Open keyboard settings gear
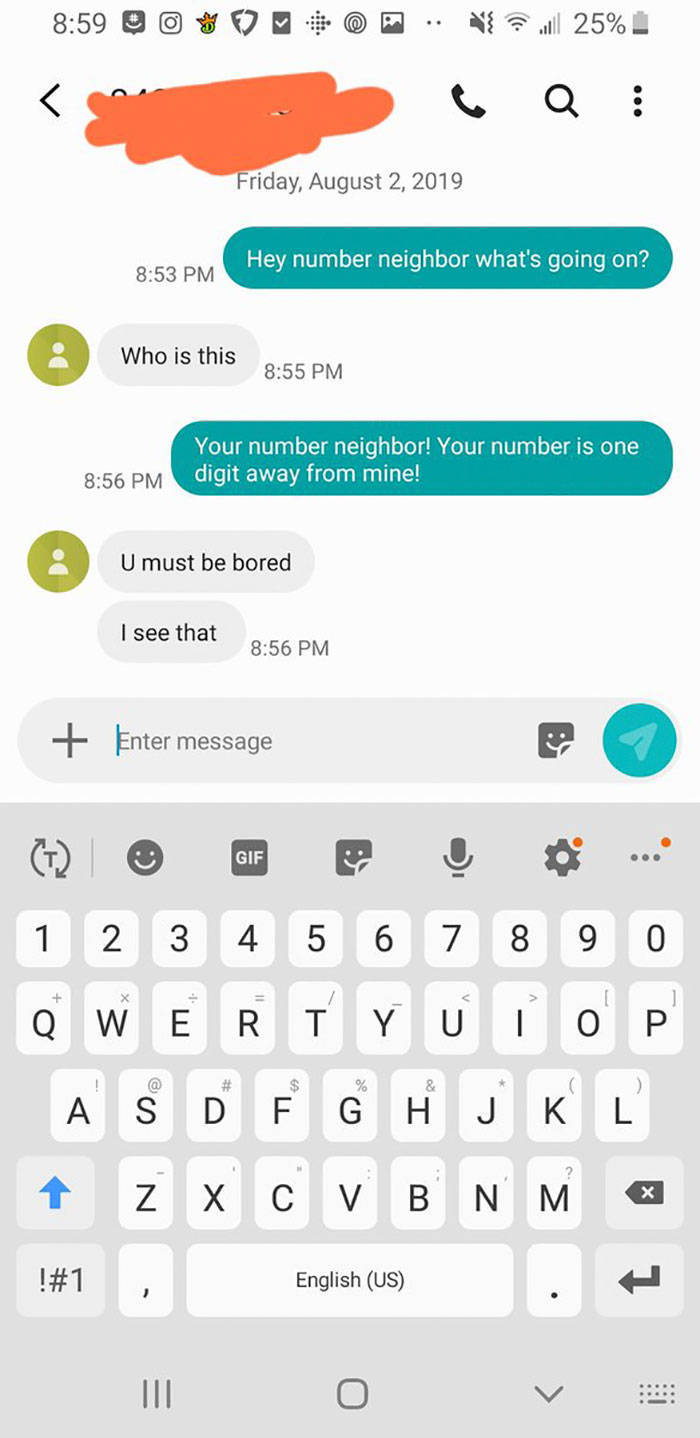This screenshot has width=700, height=1438. click(x=561, y=857)
